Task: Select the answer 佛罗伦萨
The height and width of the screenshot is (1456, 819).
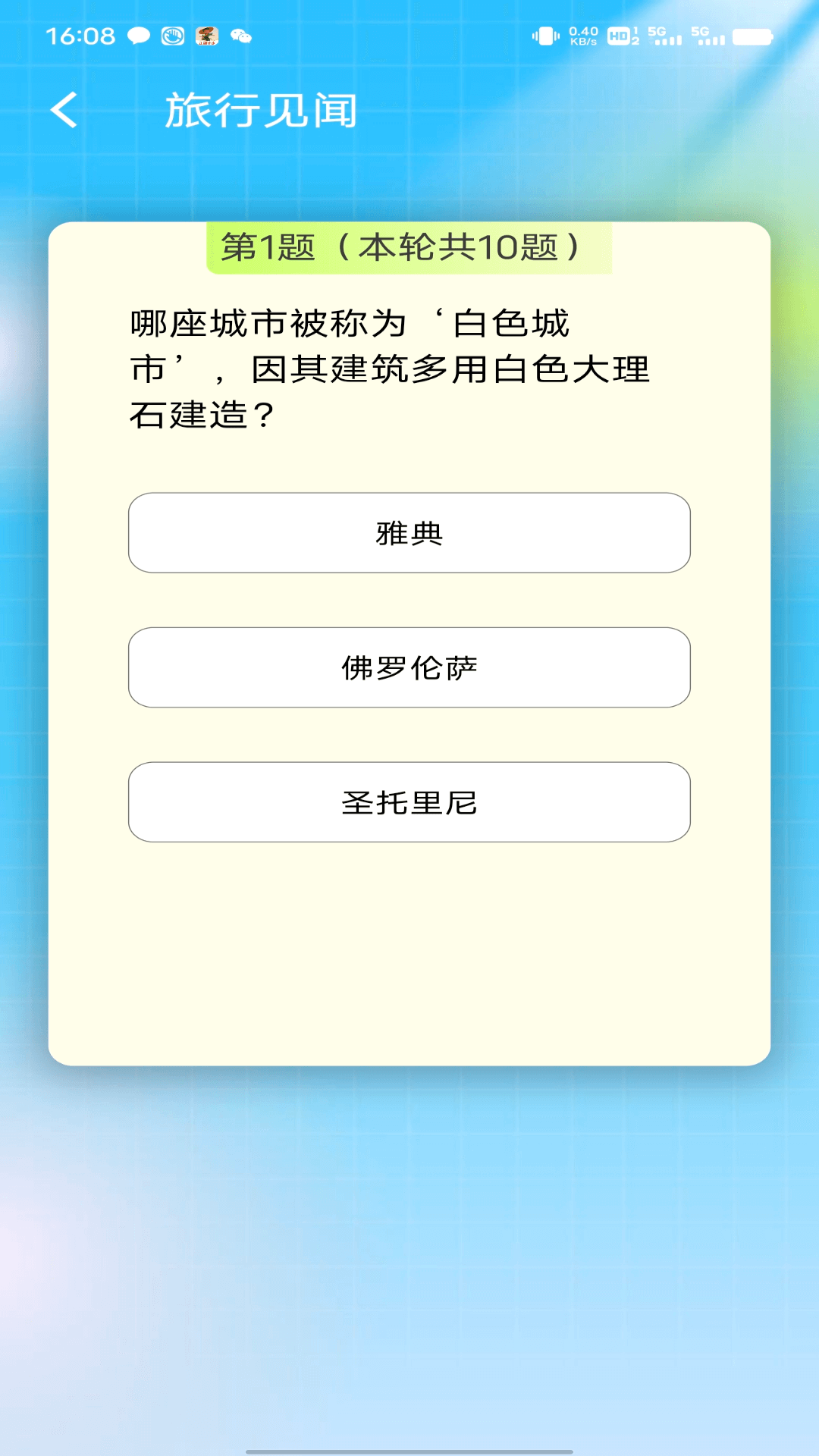Action: coord(409,667)
